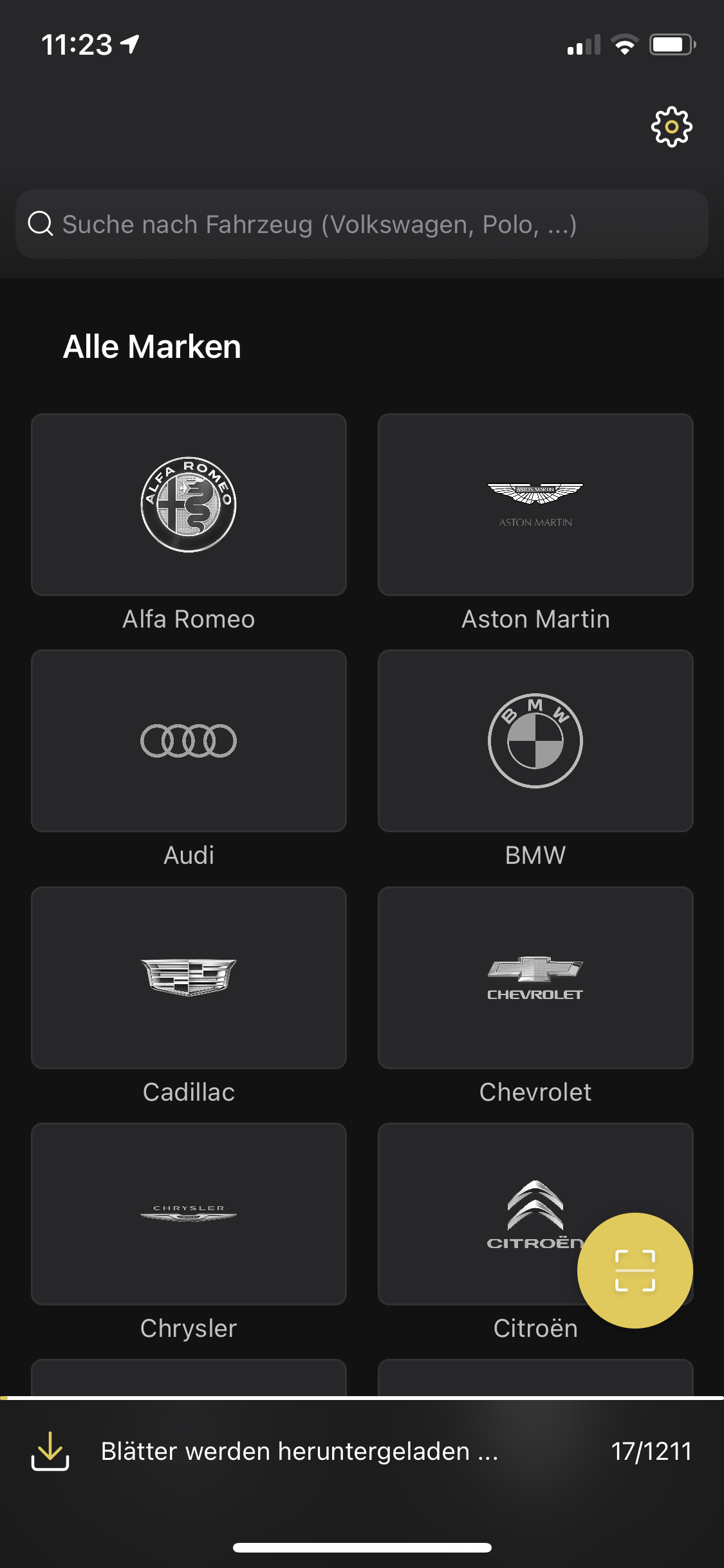Open the Audi brand tile
724x1568 pixels.
(x=189, y=741)
